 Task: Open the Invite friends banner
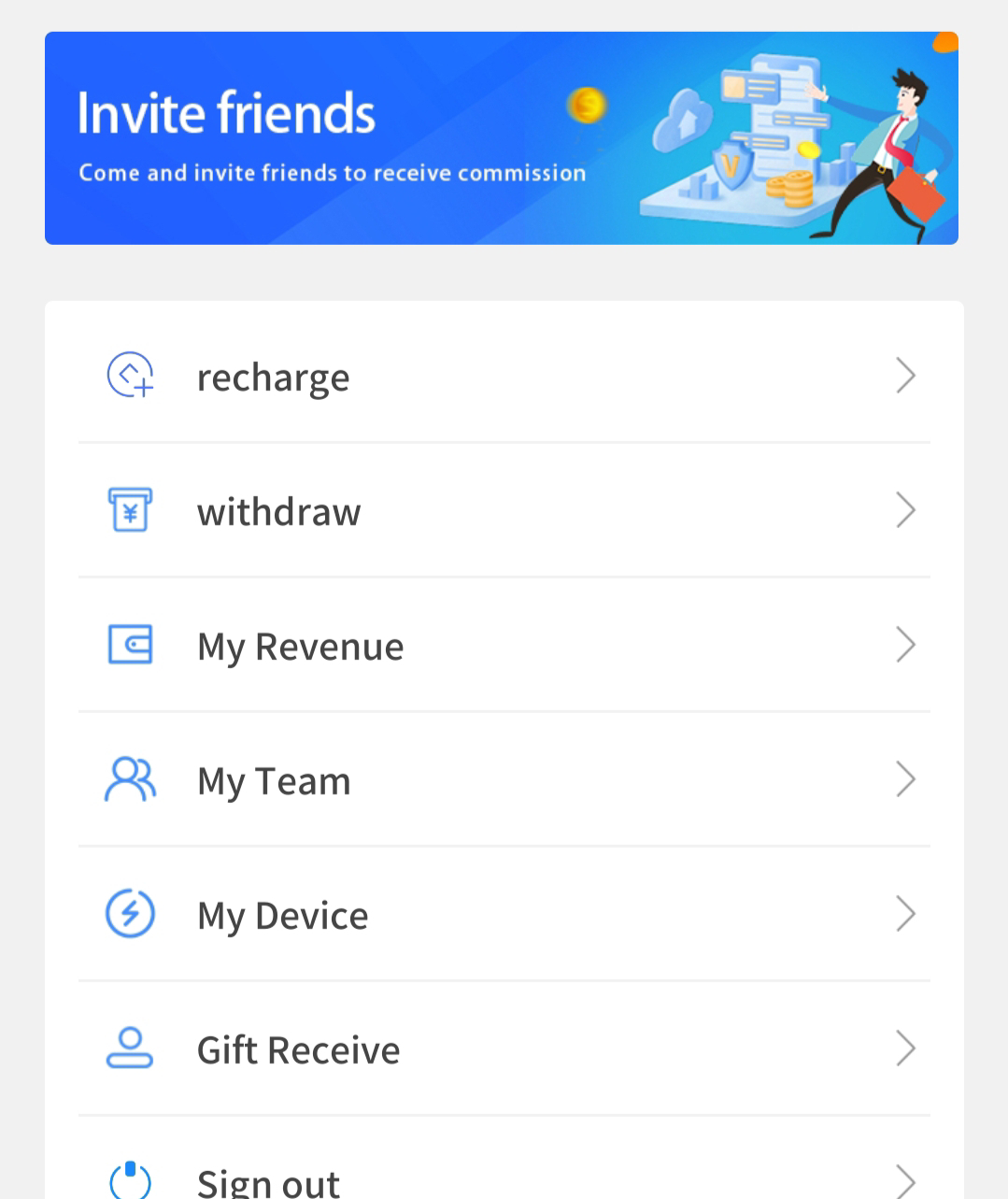(502, 138)
